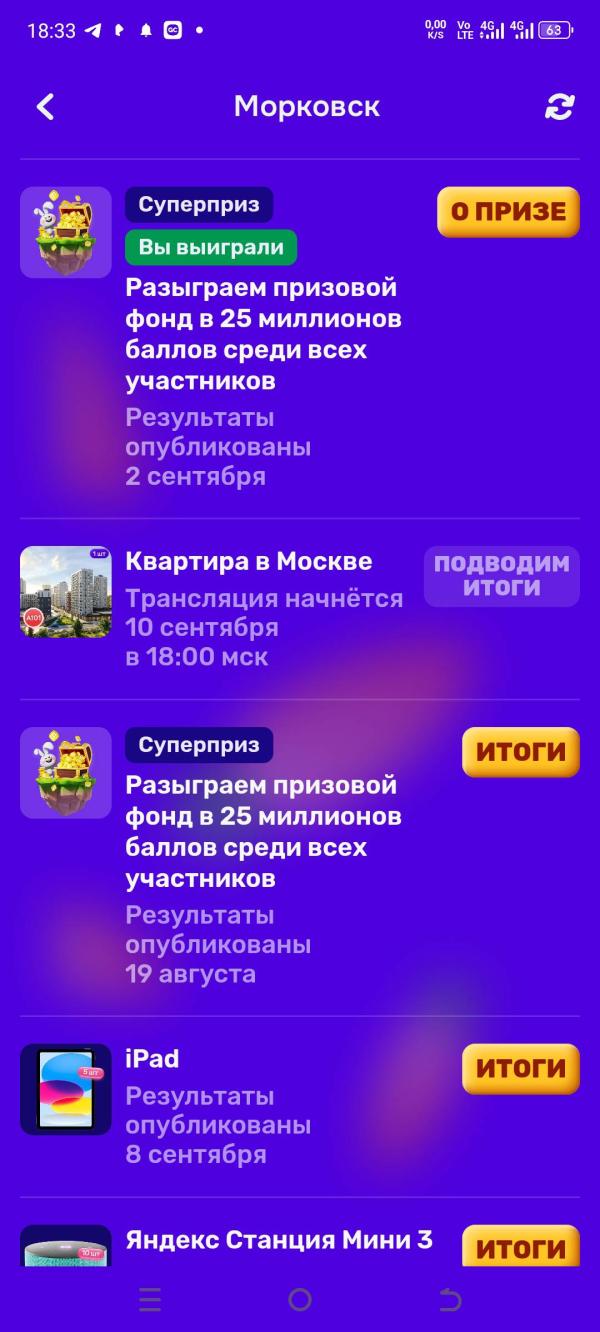This screenshot has height=1332, width=600.
Task: Tap the О ПРИЗЕ button
Action: pyautogui.click(x=508, y=212)
